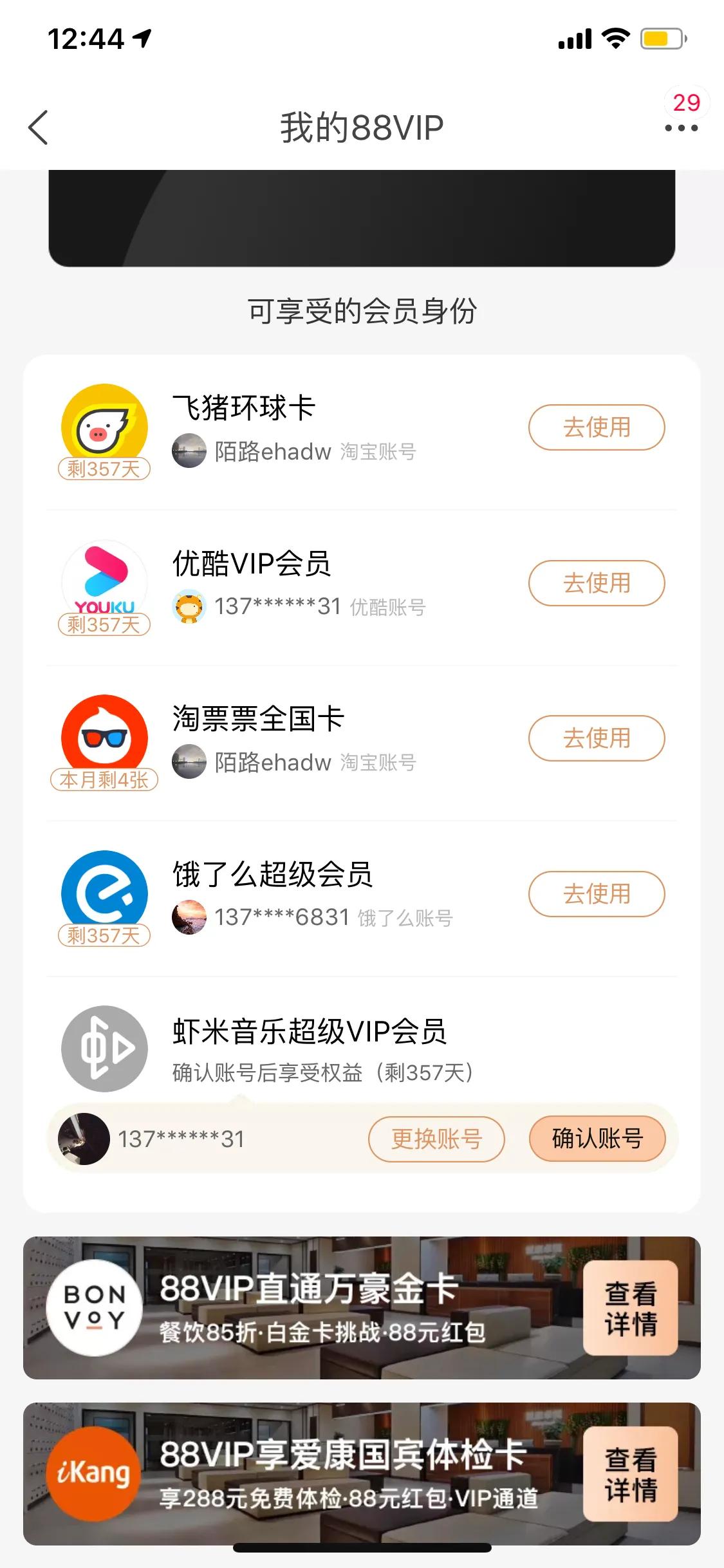Tap the back arrow to exit 我的88VIP
Viewport: 724px width, 1568px height.
(x=39, y=127)
